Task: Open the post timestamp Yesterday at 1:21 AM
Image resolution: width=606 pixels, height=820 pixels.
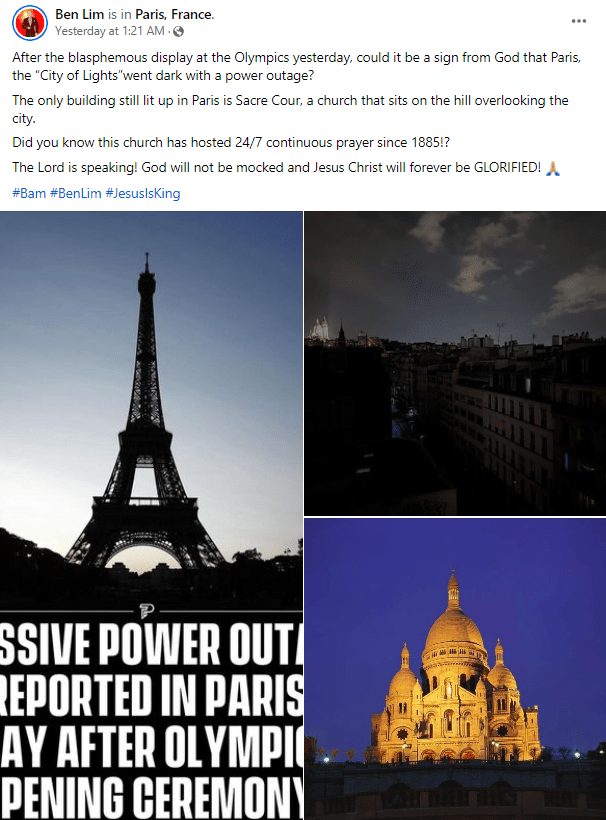Action: 109,31
